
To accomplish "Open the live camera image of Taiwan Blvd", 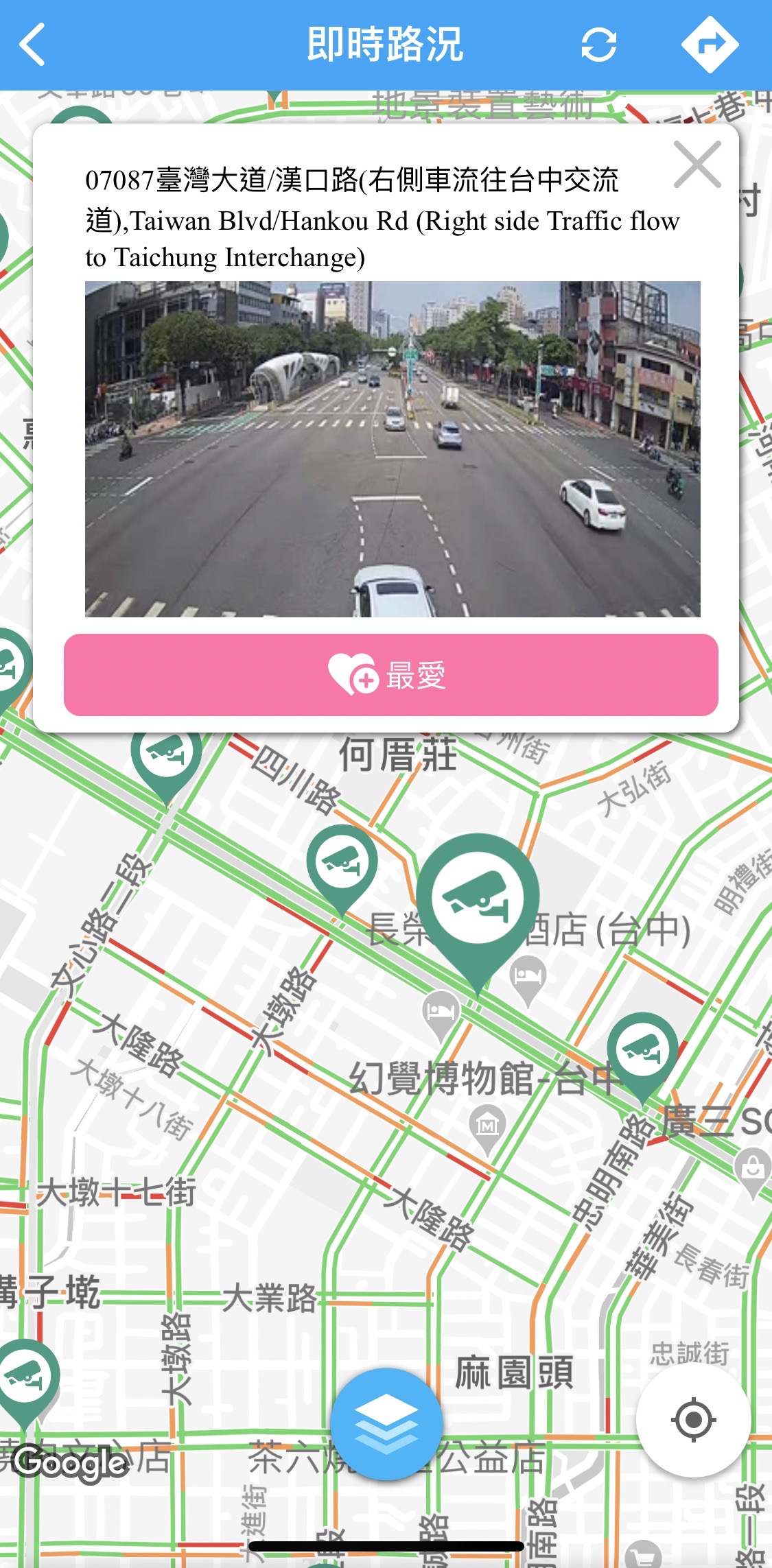I will [x=393, y=449].
